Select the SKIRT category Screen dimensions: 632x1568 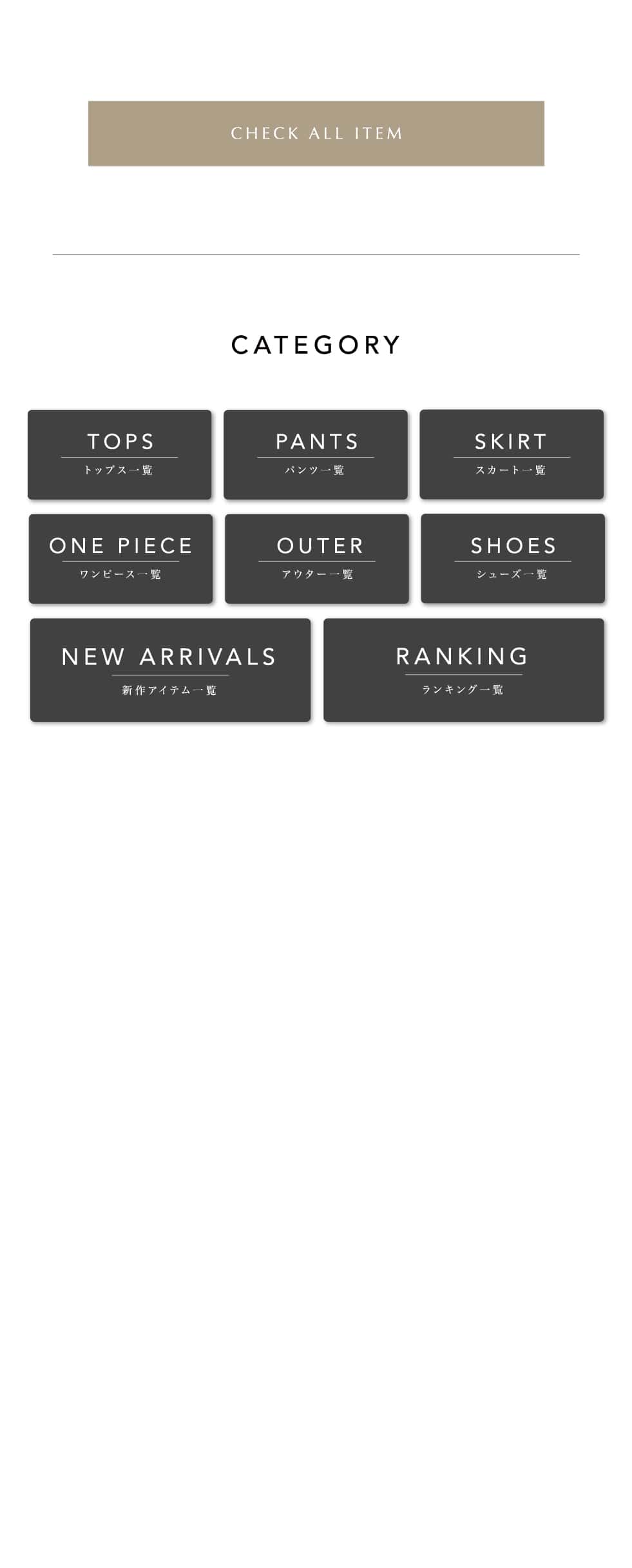pyautogui.click(x=512, y=454)
